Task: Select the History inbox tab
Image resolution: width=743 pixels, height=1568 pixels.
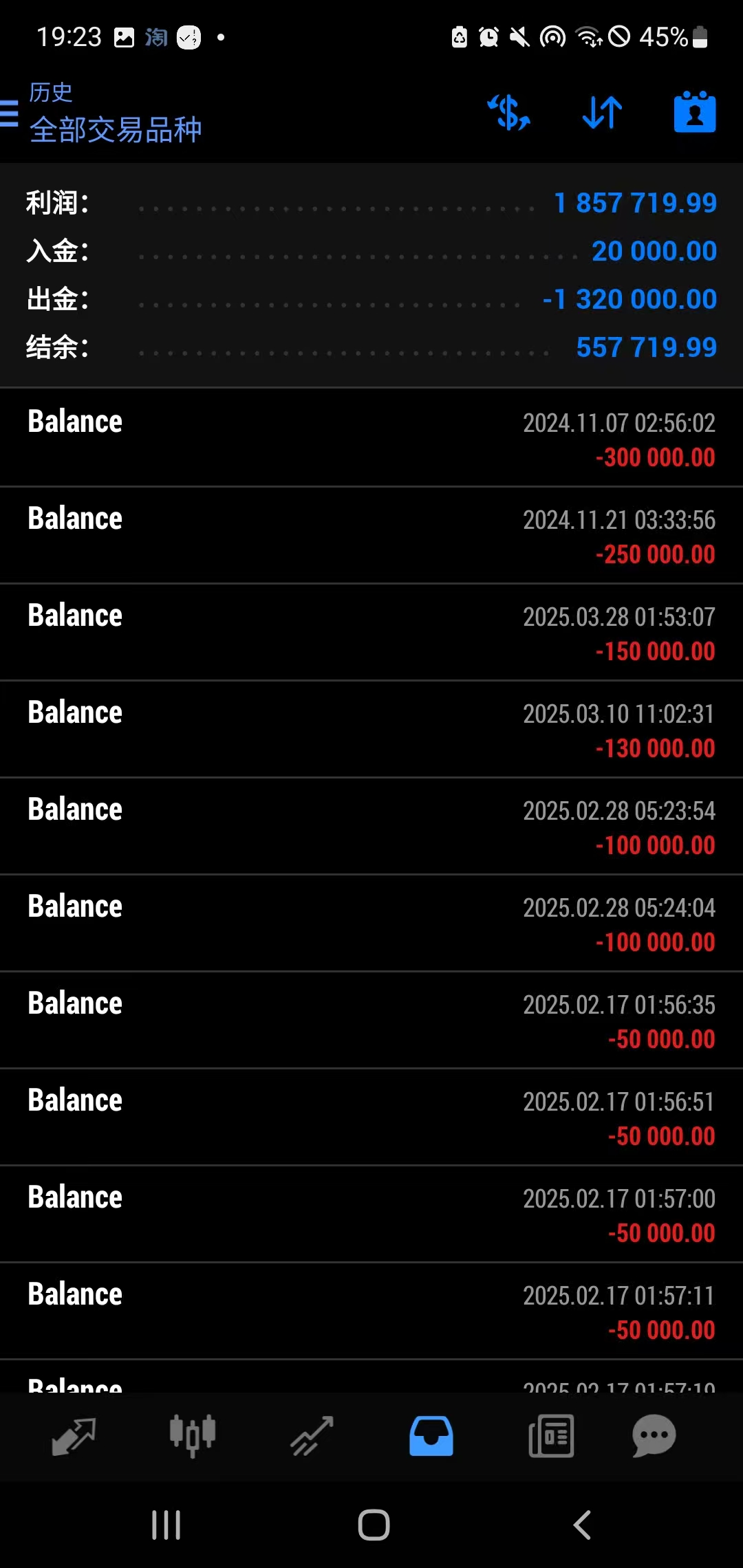Action: pyautogui.click(x=431, y=1436)
